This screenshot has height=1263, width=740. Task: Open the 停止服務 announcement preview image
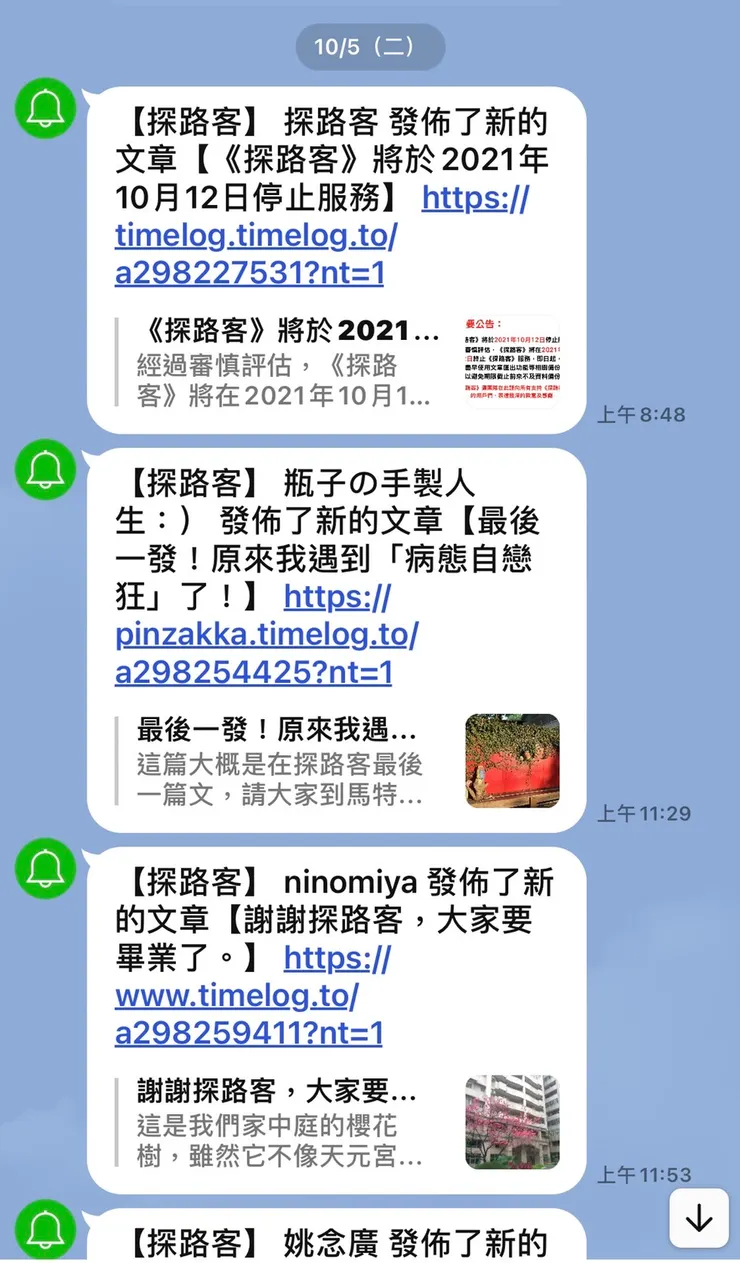coord(512,358)
